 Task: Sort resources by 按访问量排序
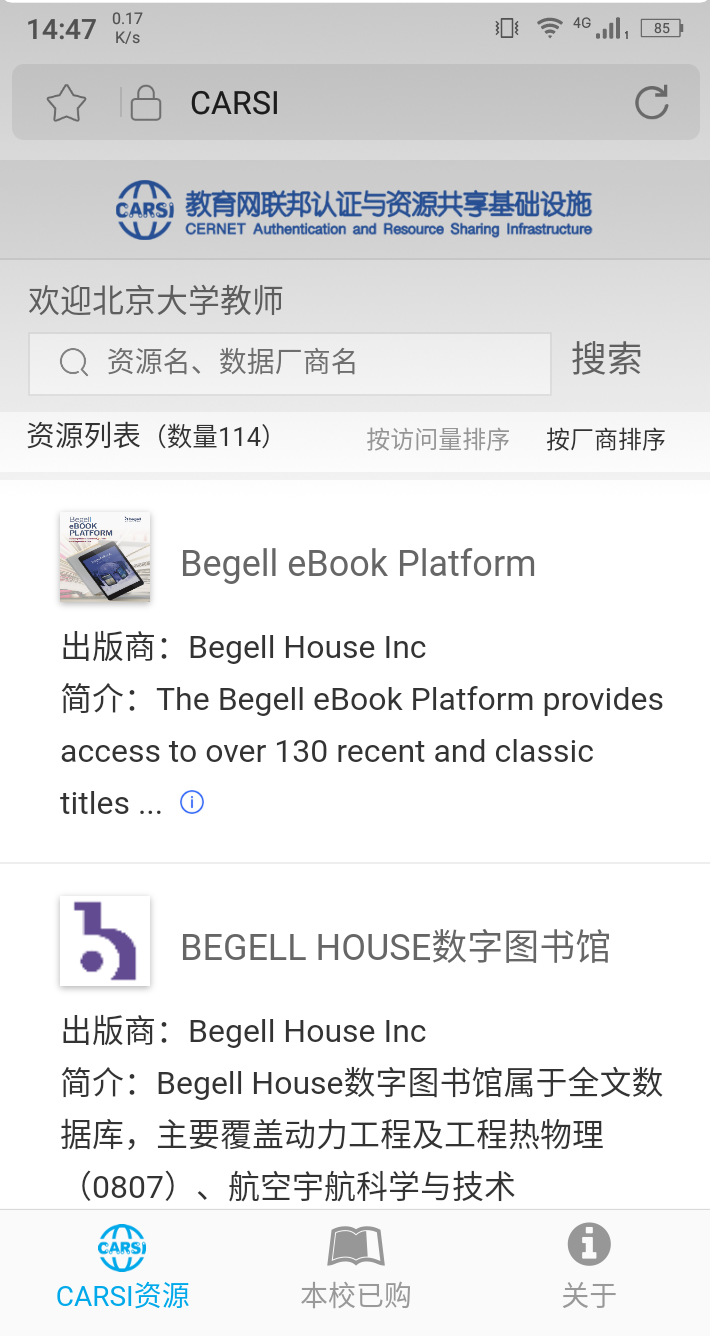438,439
